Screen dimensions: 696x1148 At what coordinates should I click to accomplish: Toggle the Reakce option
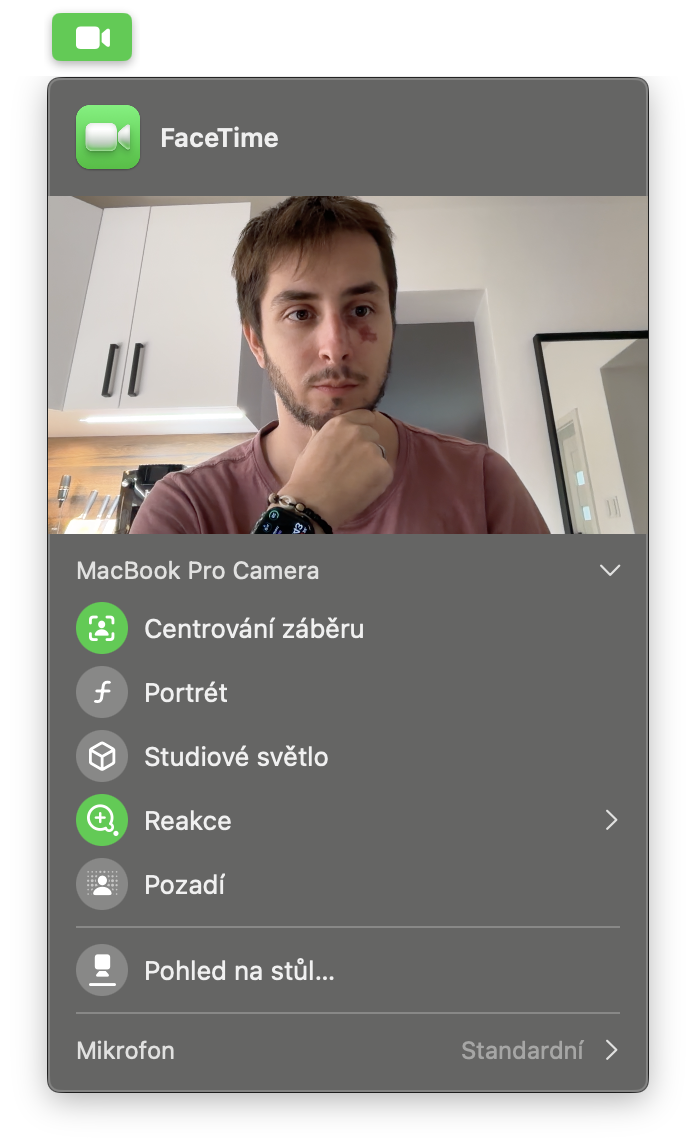pos(102,821)
